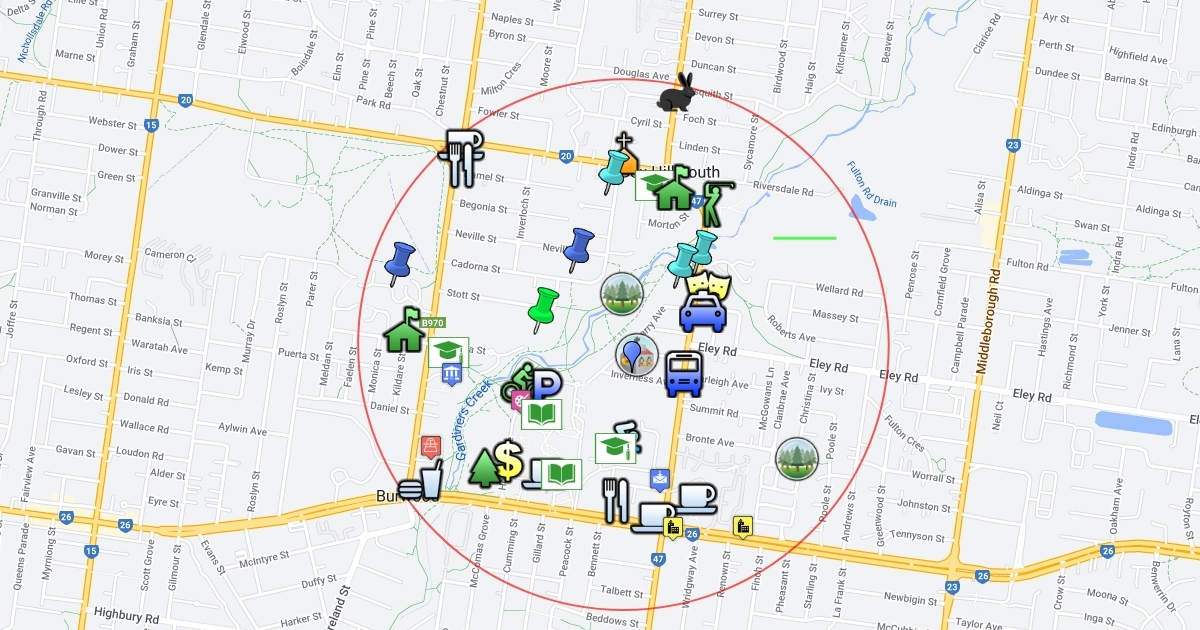1200x630 pixels.
Task: Tap the dollar sign marker
Action: pyautogui.click(x=509, y=461)
